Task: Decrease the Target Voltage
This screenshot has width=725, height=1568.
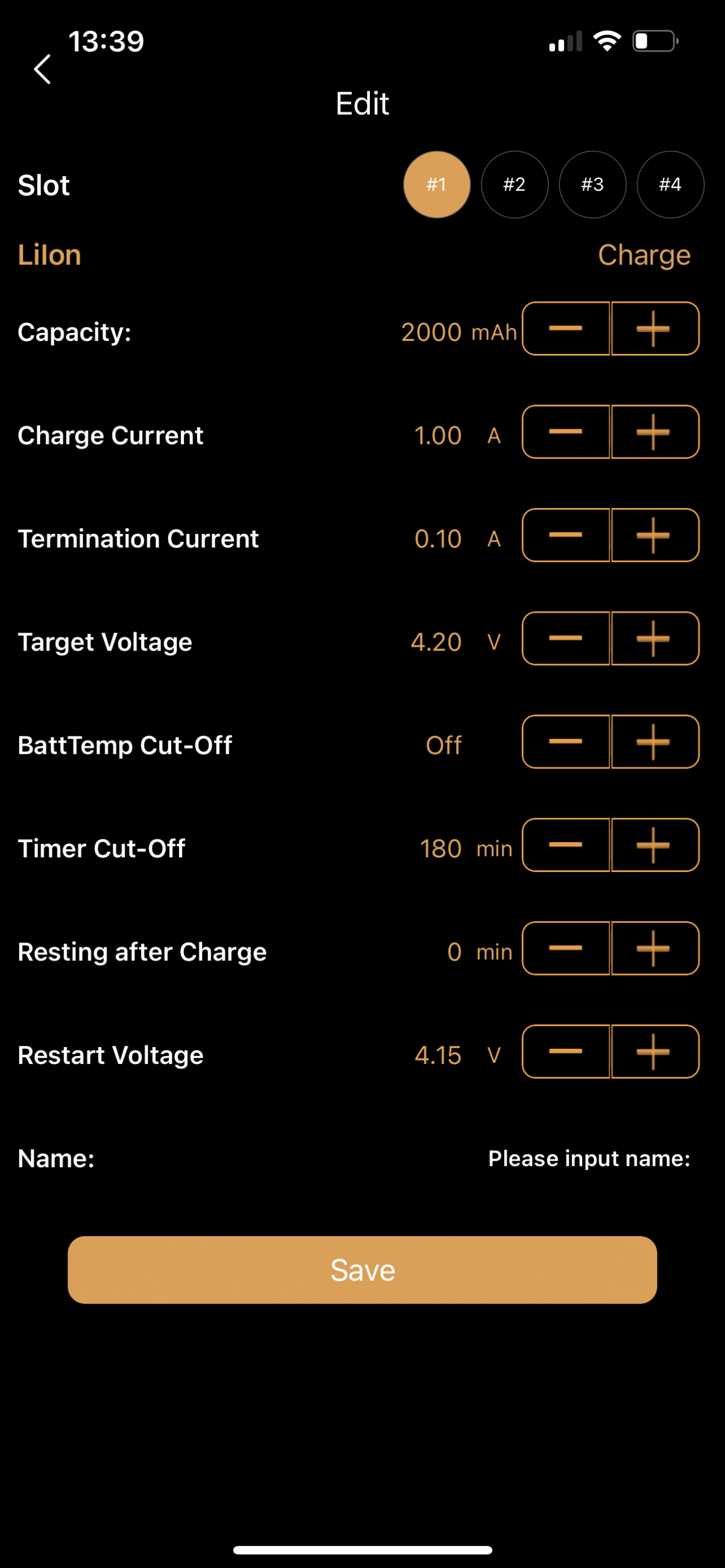Action: pyautogui.click(x=566, y=639)
